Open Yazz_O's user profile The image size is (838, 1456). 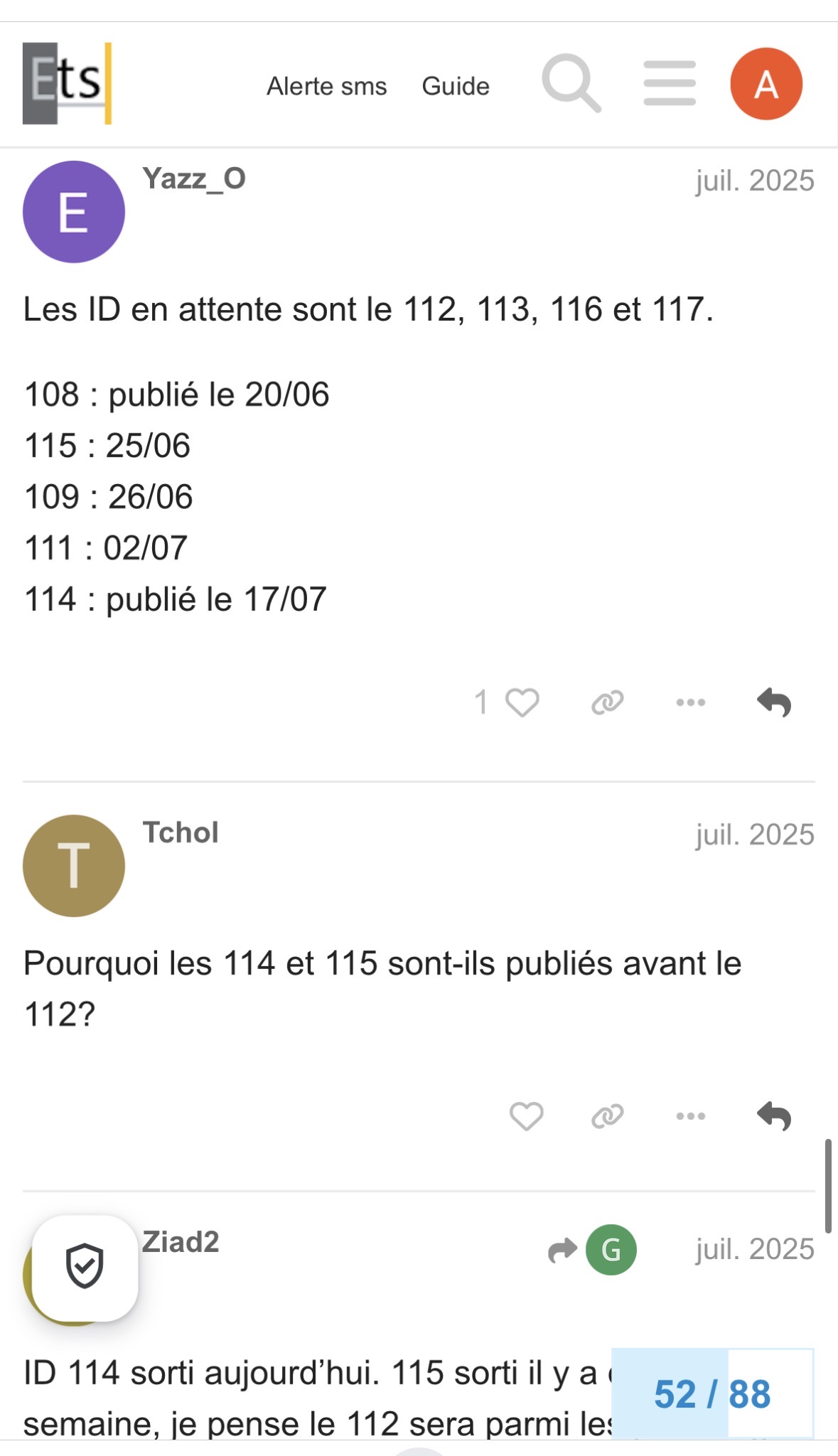(x=194, y=178)
